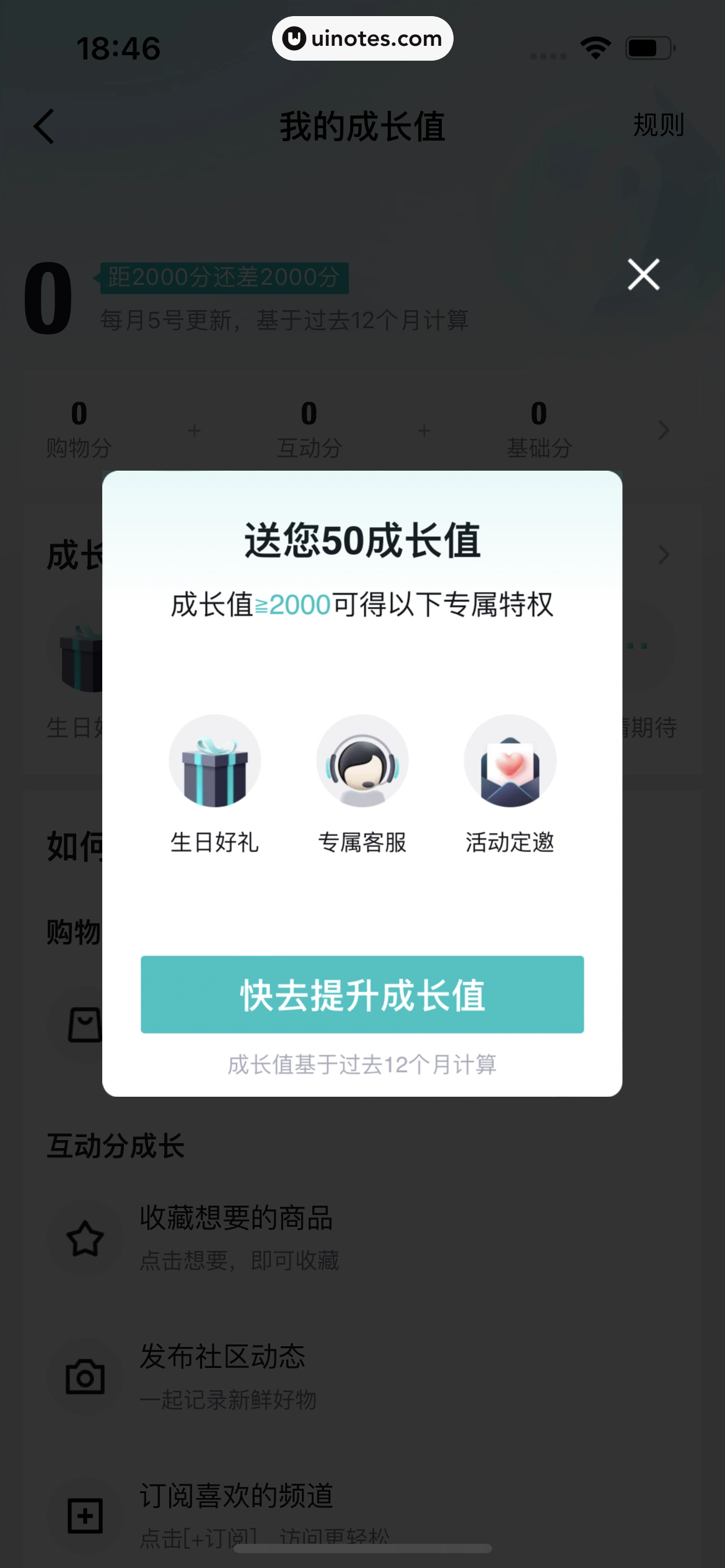Select the 生日好礼 gift box icon

[x=215, y=761]
